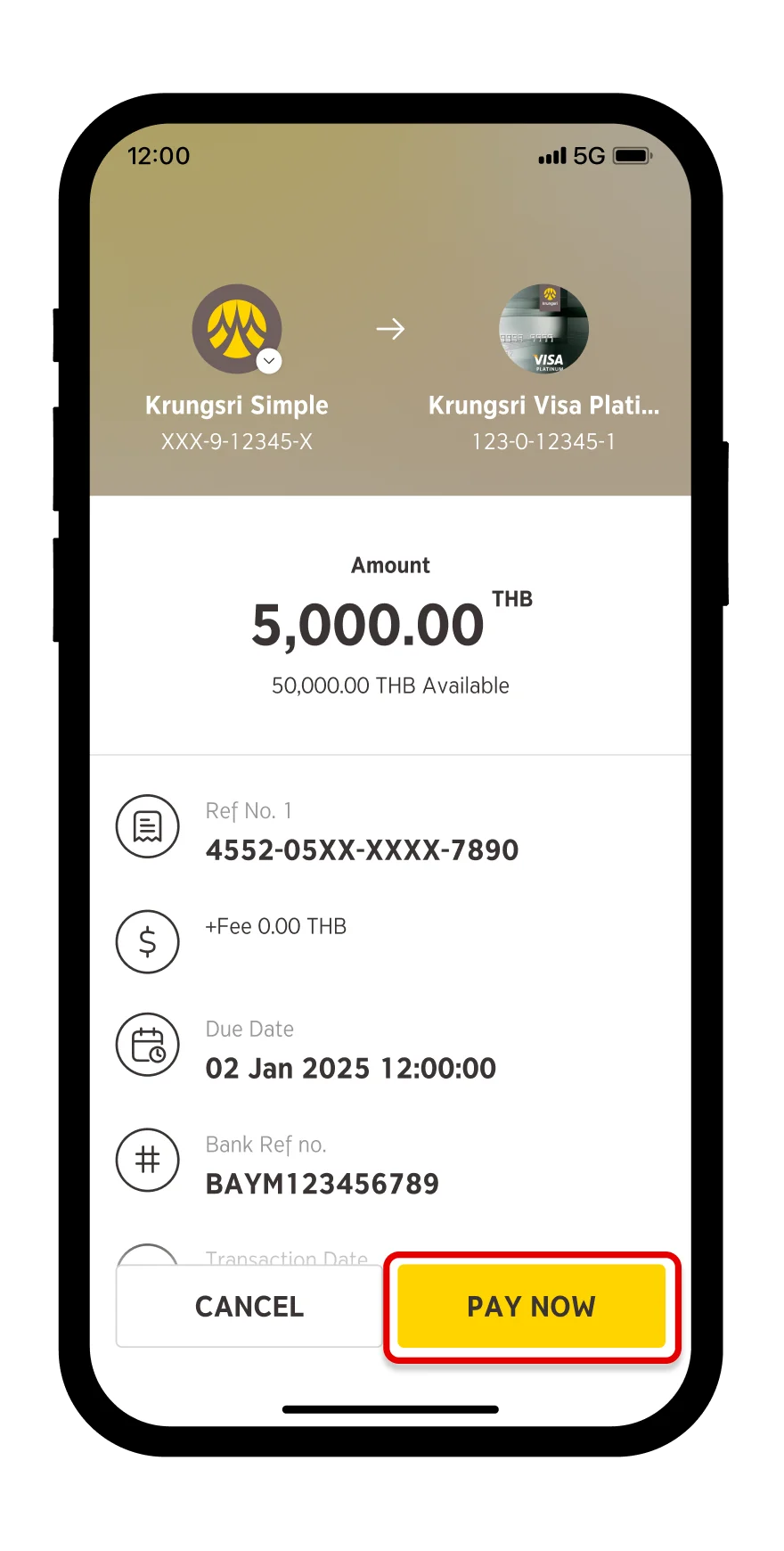This screenshot has height=1551, width=784.
Task: Click the arrow between account and card
Action: [390, 329]
